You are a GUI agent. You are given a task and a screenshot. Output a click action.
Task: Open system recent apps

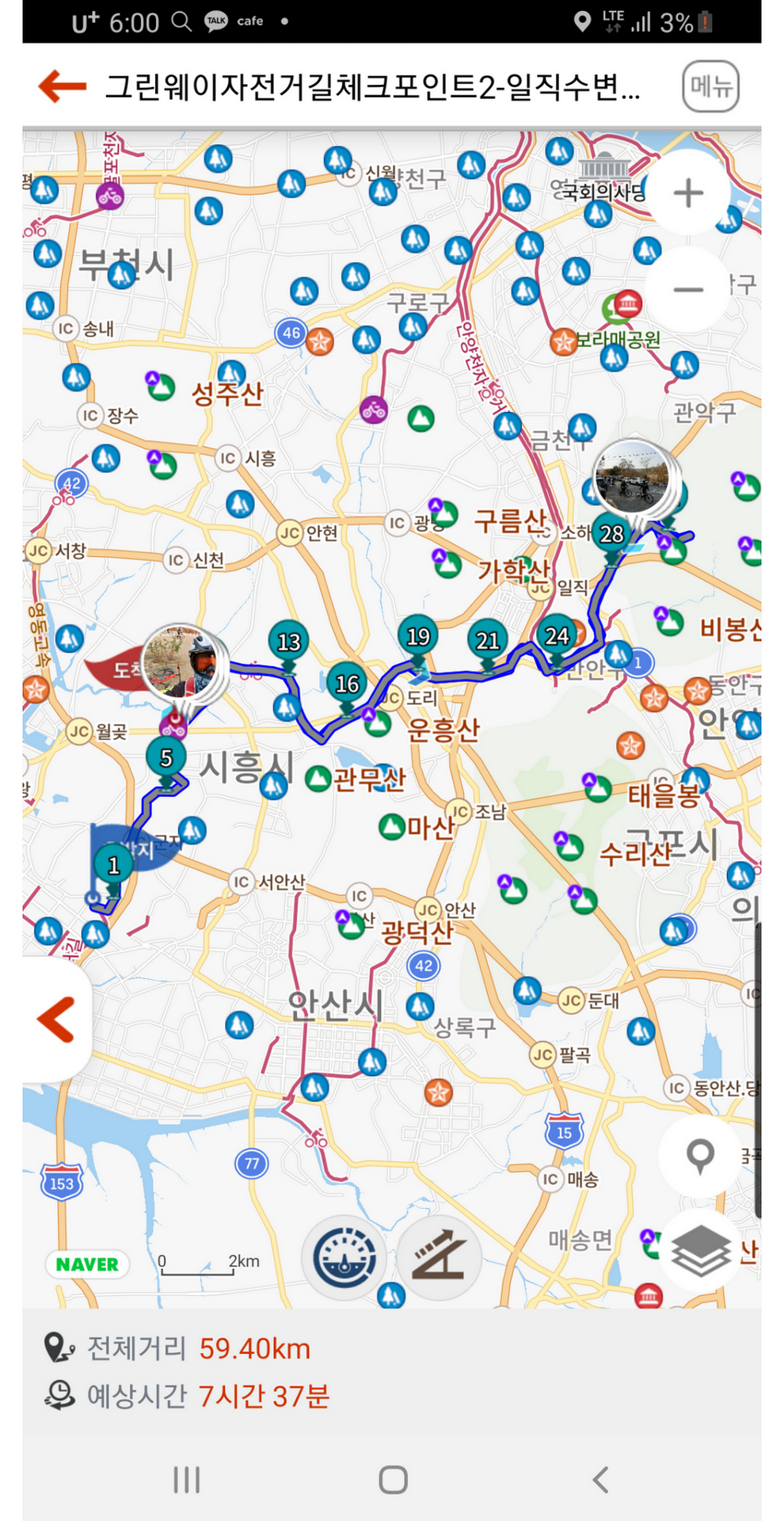[187, 1479]
